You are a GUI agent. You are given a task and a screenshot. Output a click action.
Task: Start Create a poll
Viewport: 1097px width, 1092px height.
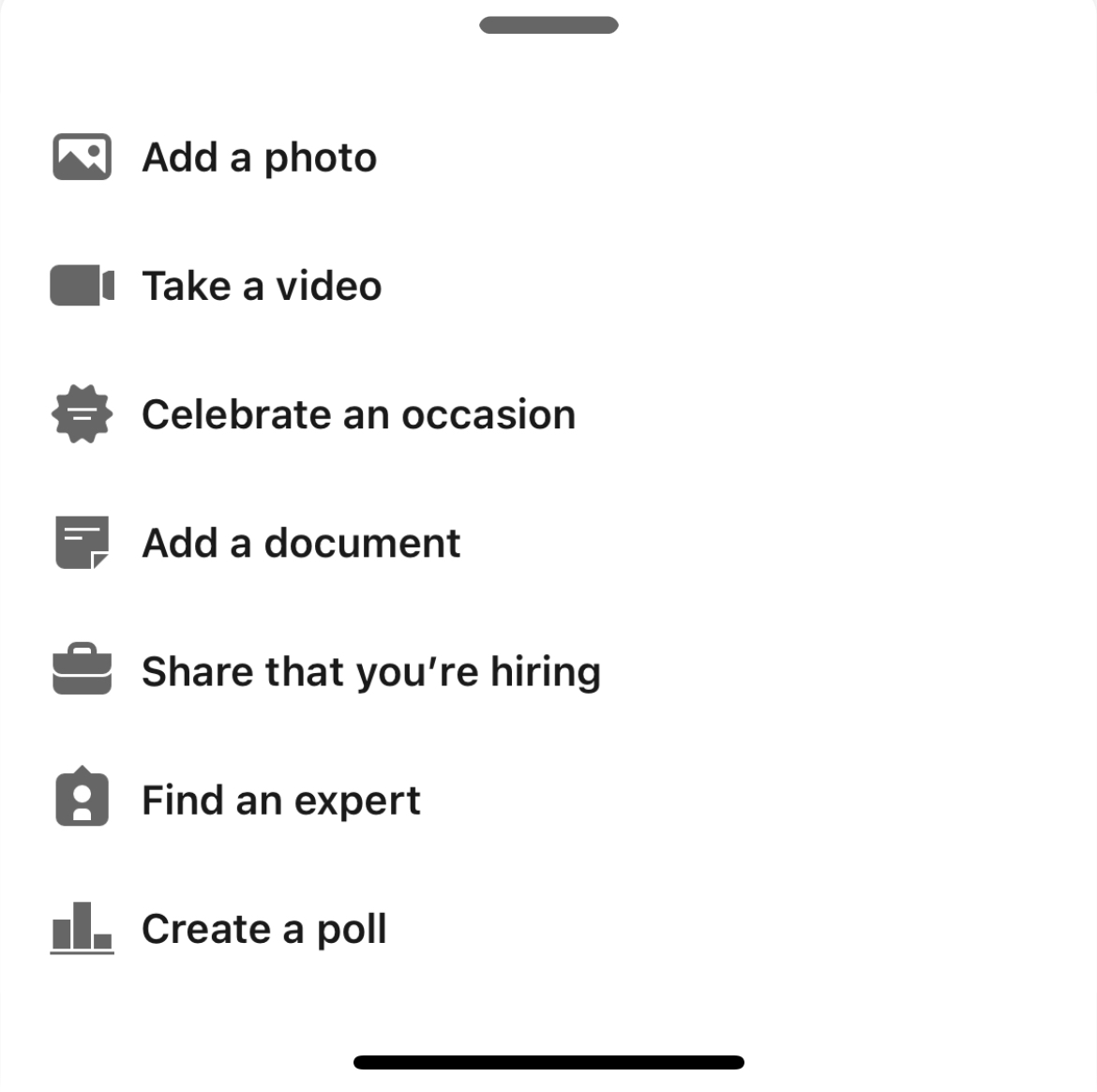(x=263, y=929)
